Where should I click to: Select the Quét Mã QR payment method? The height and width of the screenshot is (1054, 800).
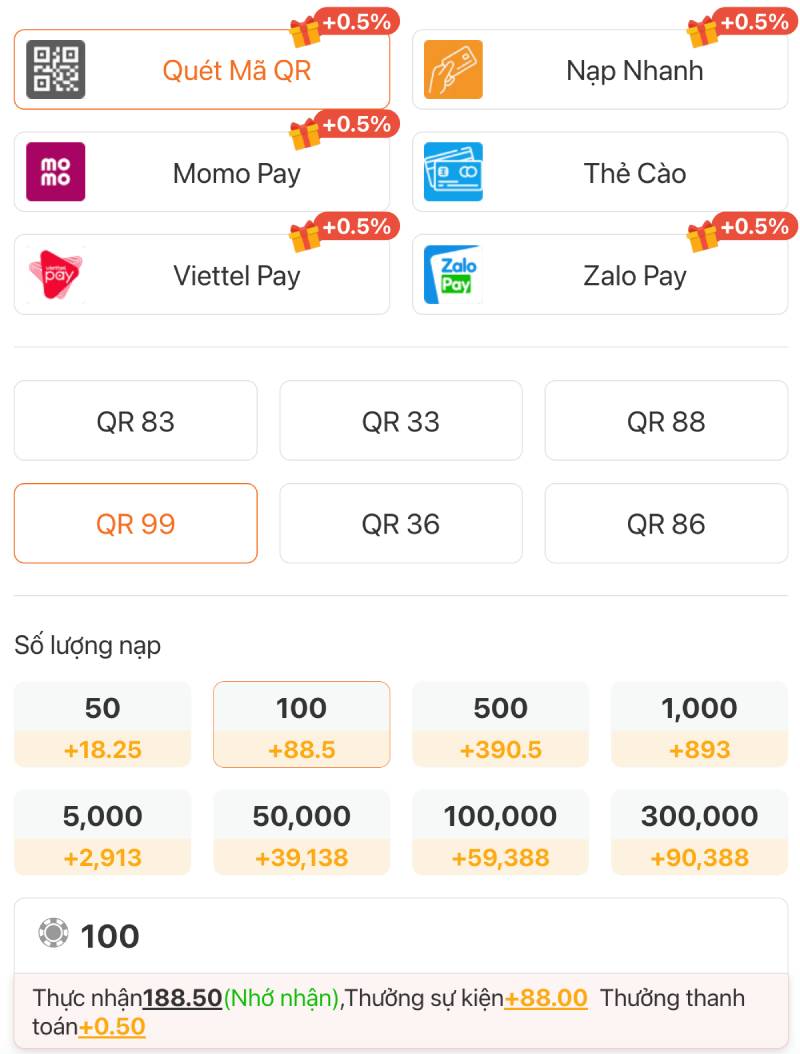201,70
